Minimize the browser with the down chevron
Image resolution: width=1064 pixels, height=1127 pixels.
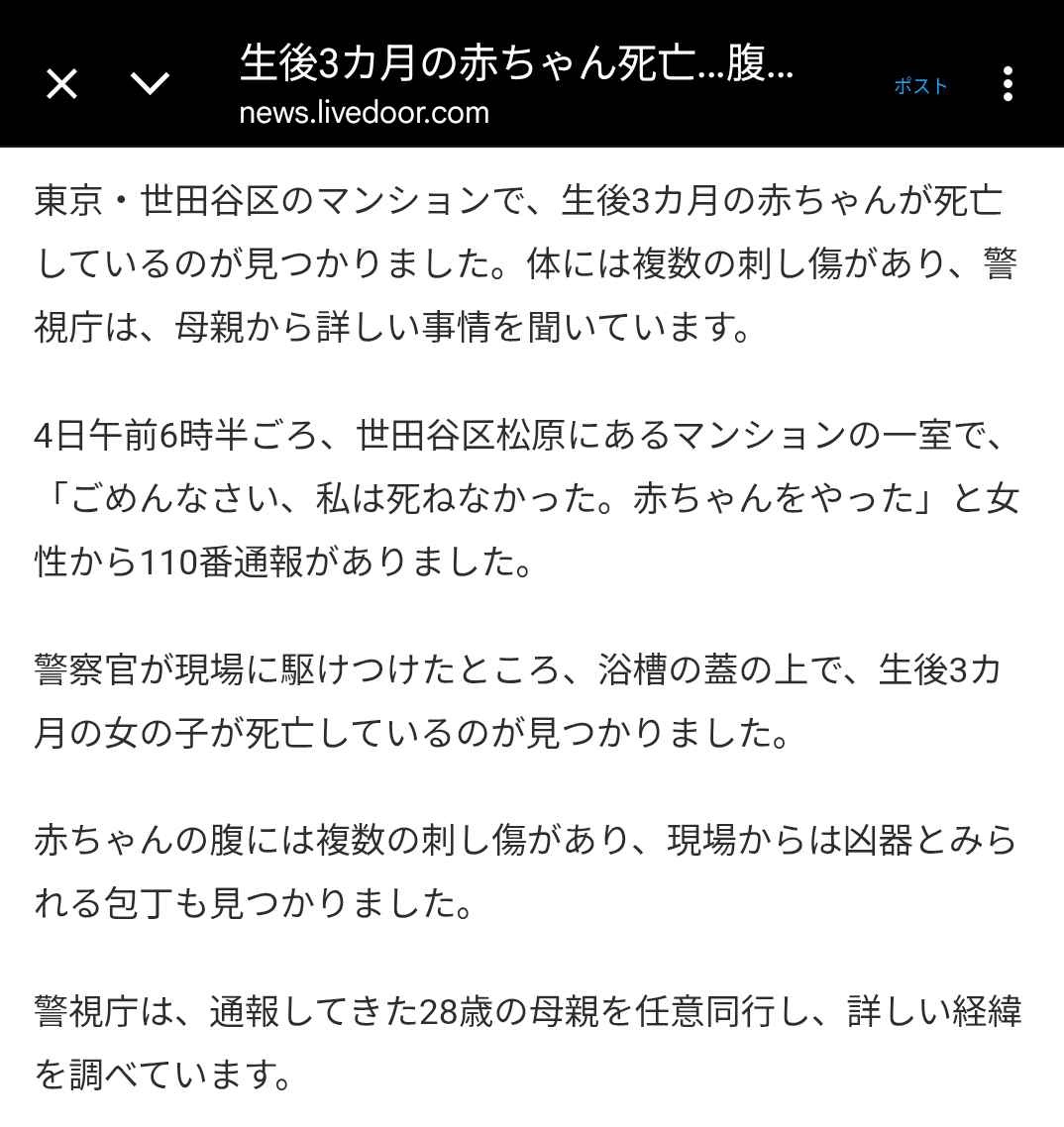click(151, 85)
